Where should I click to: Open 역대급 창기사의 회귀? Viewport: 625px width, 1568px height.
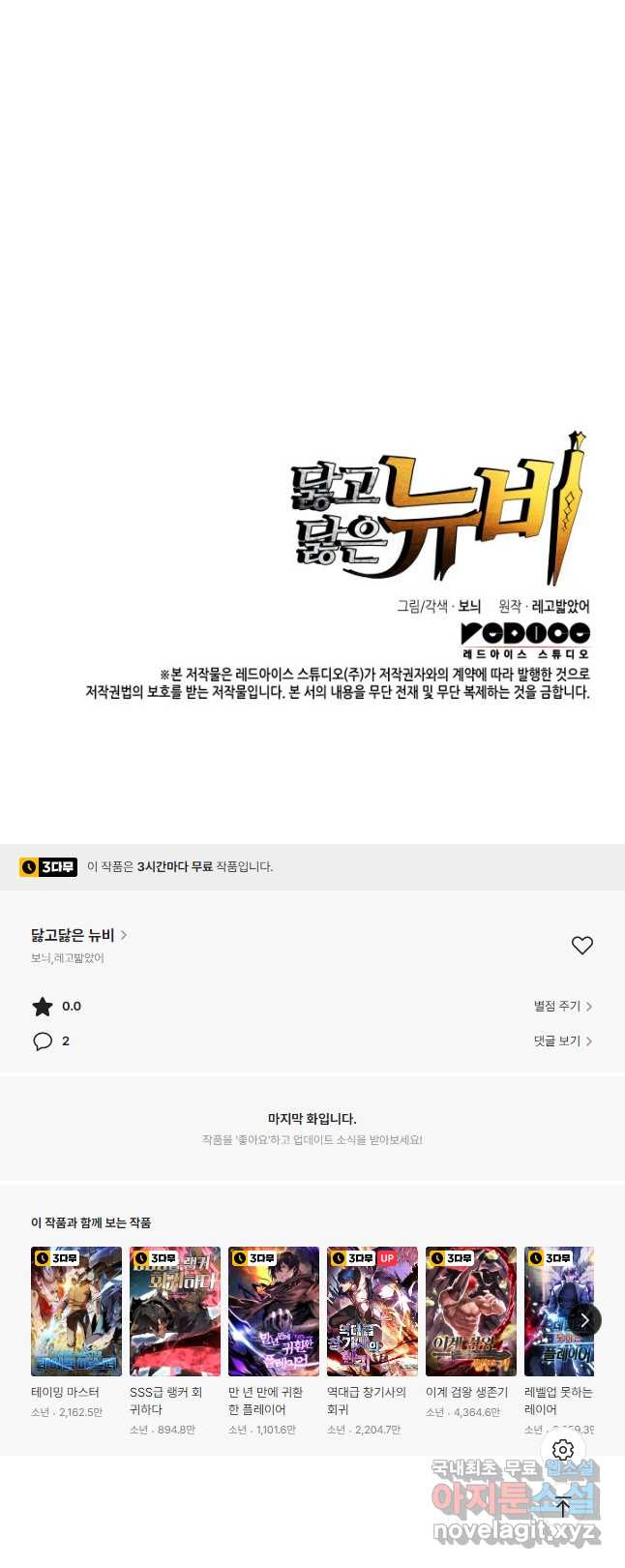[x=372, y=1312]
